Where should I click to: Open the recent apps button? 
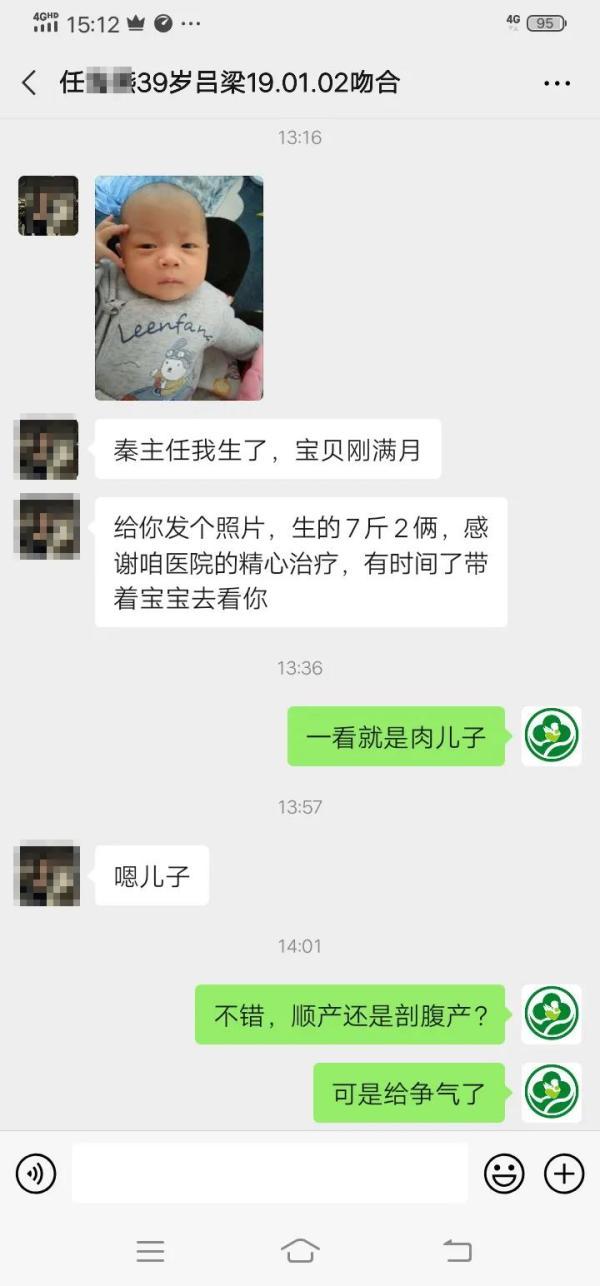click(x=150, y=1250)
